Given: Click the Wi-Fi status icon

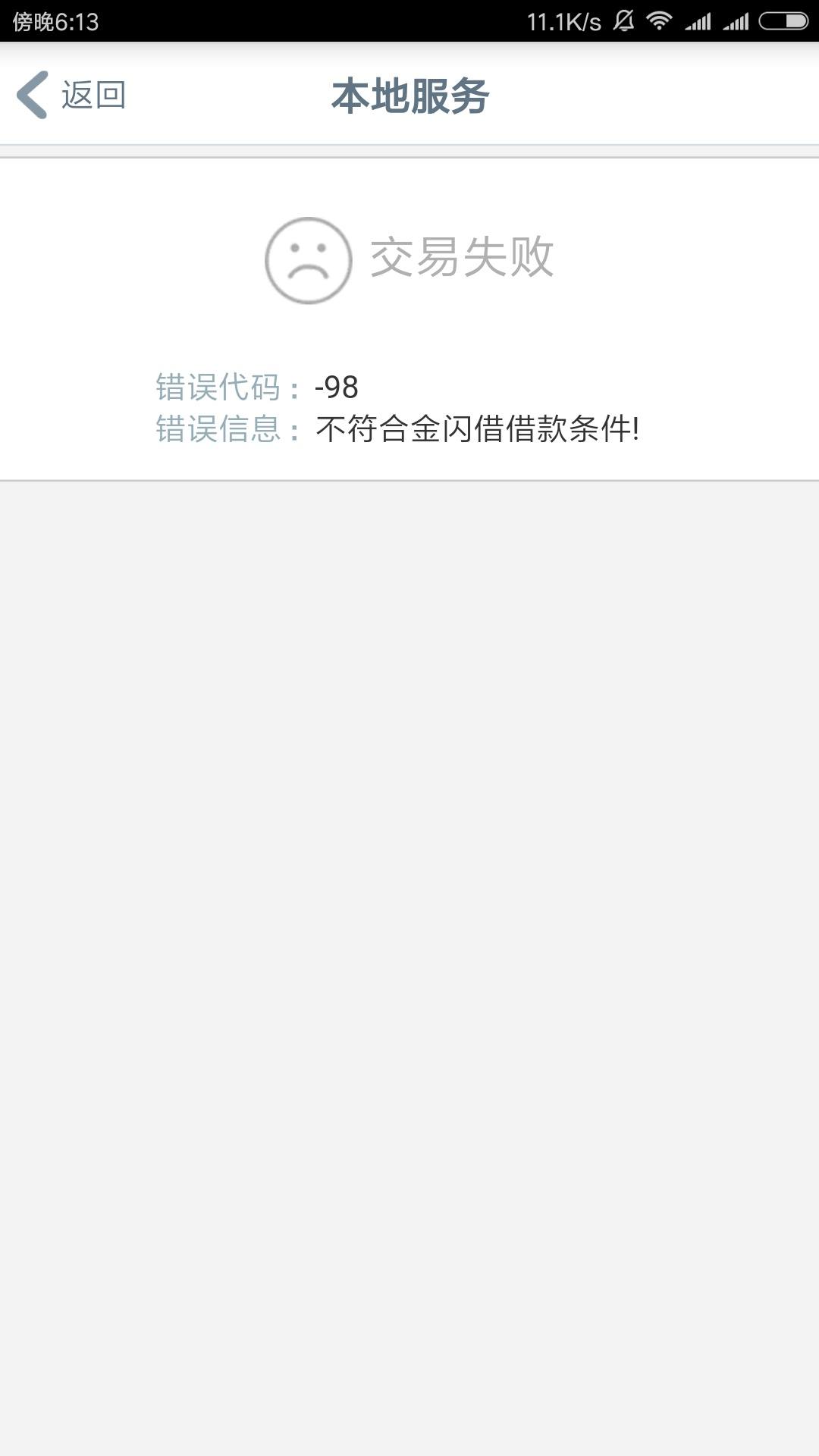Looking at the screenshot, I should click(659, 20).
